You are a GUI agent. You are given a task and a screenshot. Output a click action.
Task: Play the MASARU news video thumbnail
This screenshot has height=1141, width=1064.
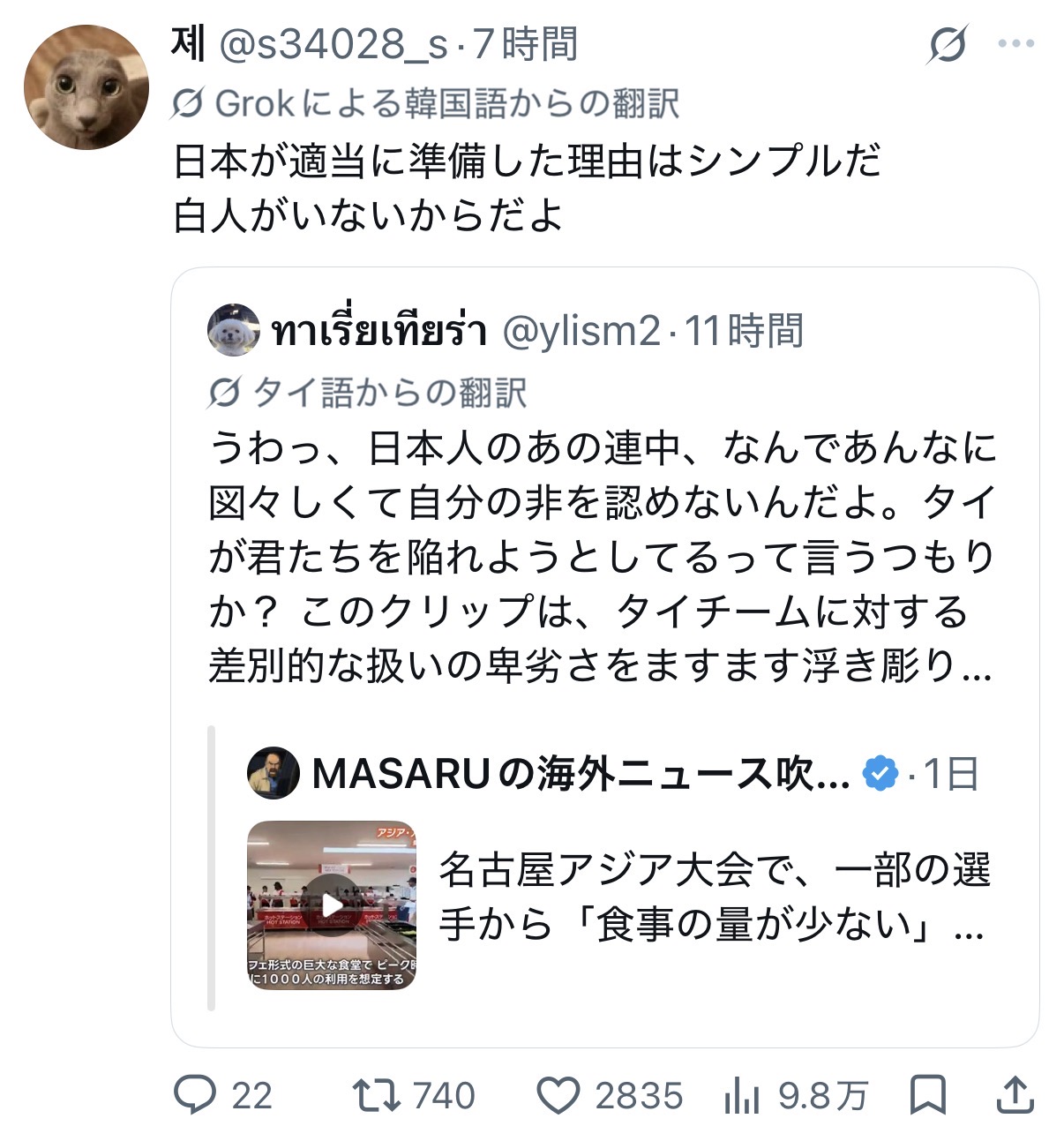point(332,905)
